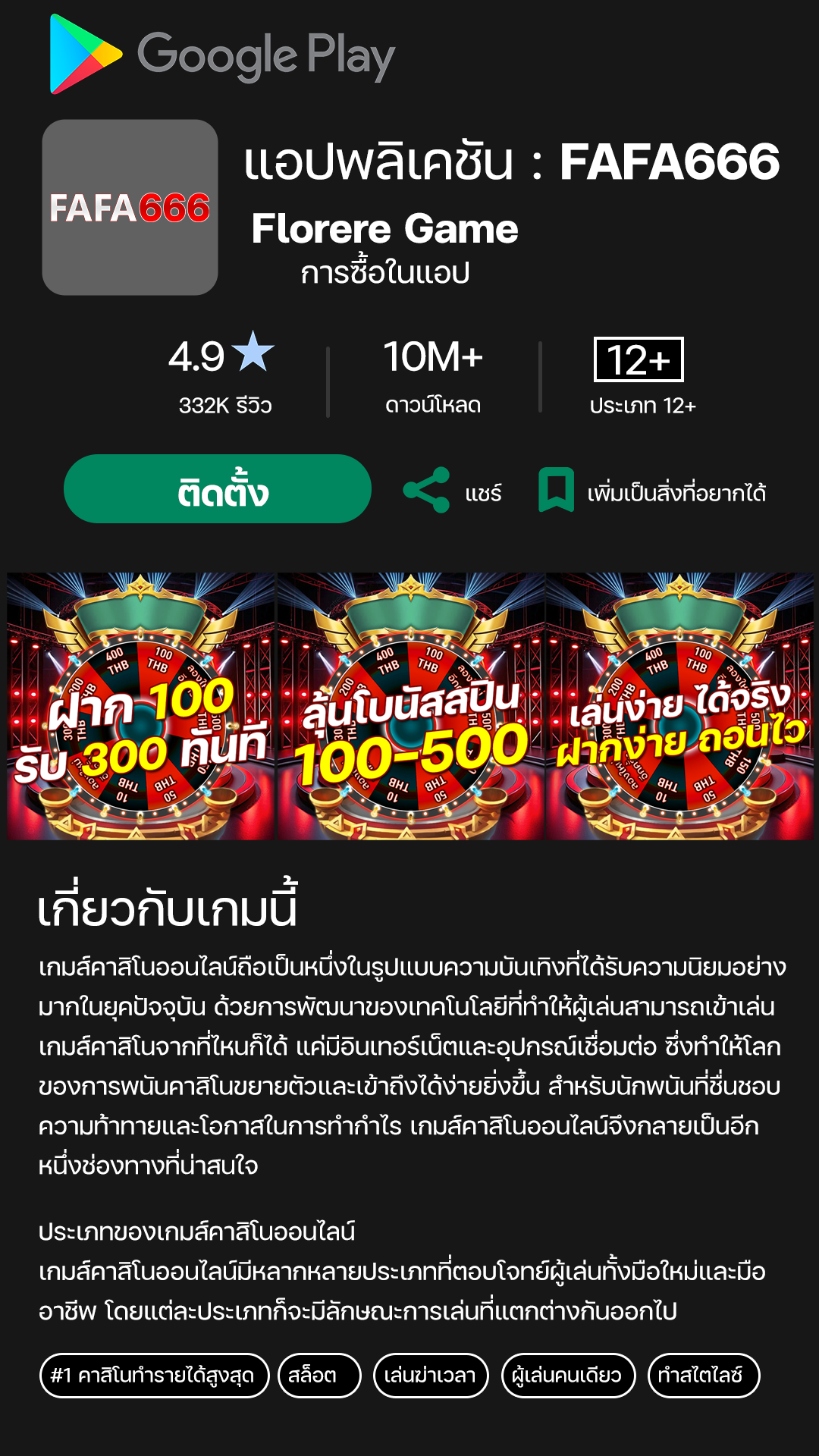The width and height of the screenshot is (819, 1456).
Task: Open the ลุ้นโบนัสสปิน 100-500 screenshot
Action: (409, 705)
